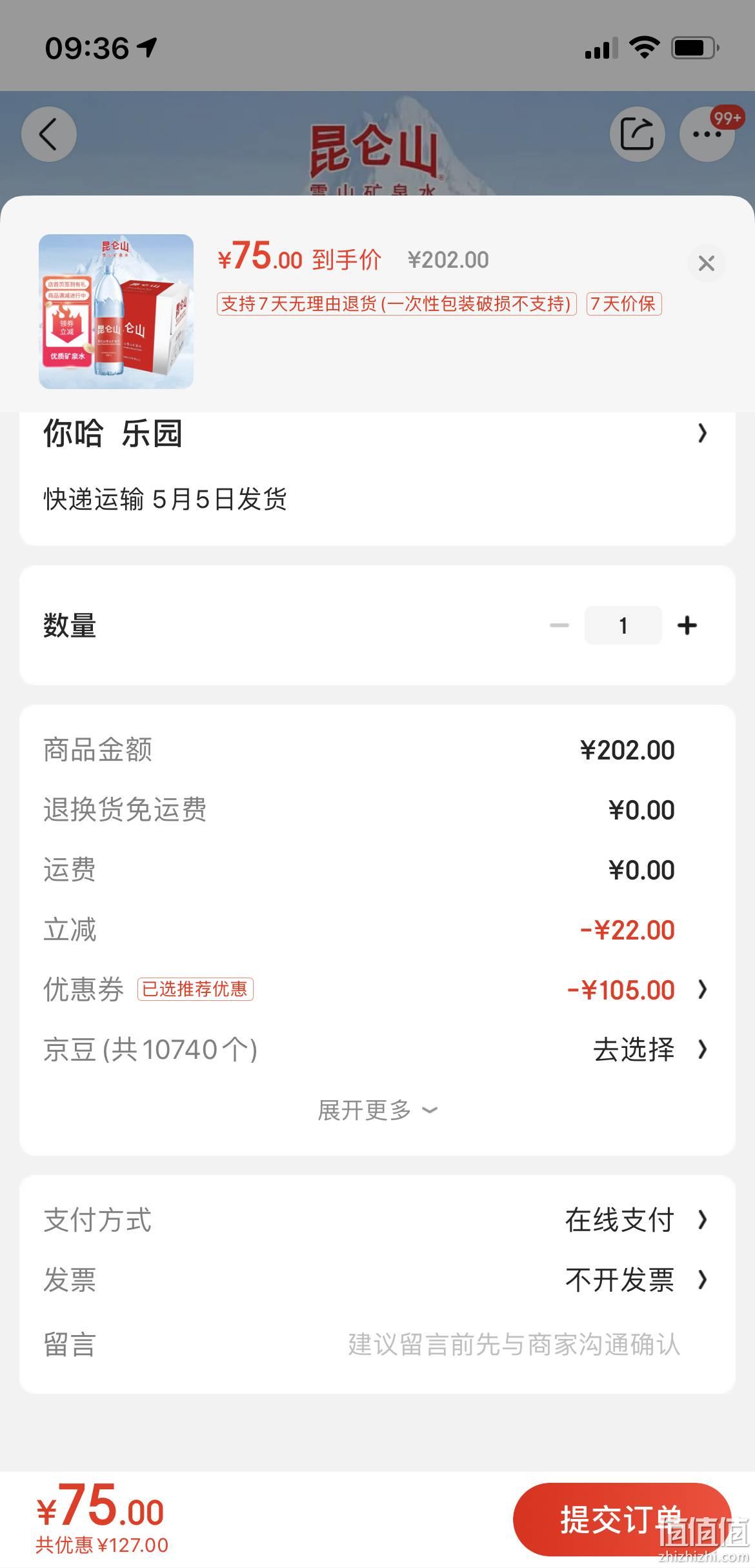Close the order confirmation sheet
Image resolution: width=755 pixels, height=1568 pixels.
click(707, 263)
